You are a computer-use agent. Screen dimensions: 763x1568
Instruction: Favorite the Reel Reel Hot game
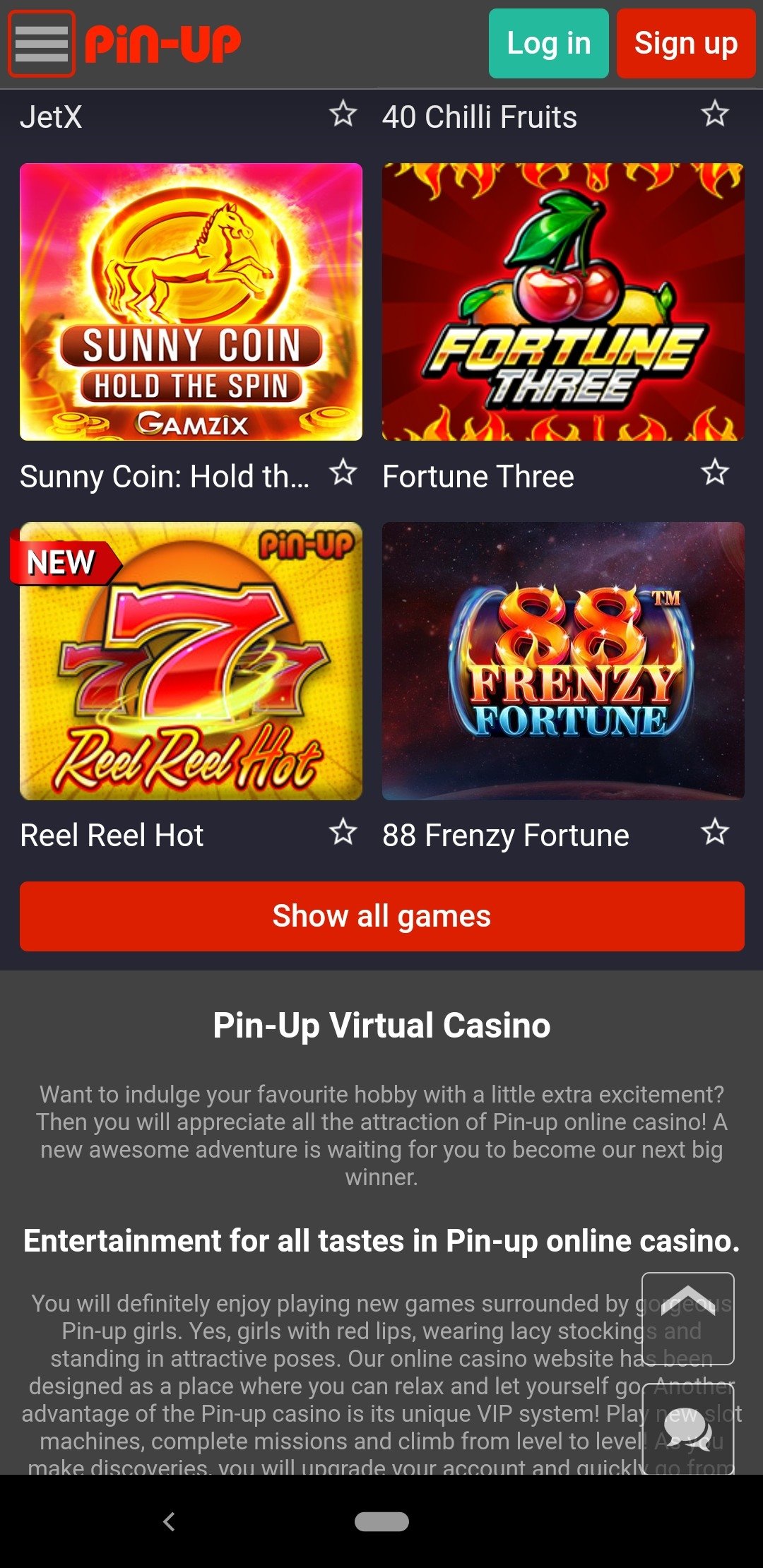343,832
